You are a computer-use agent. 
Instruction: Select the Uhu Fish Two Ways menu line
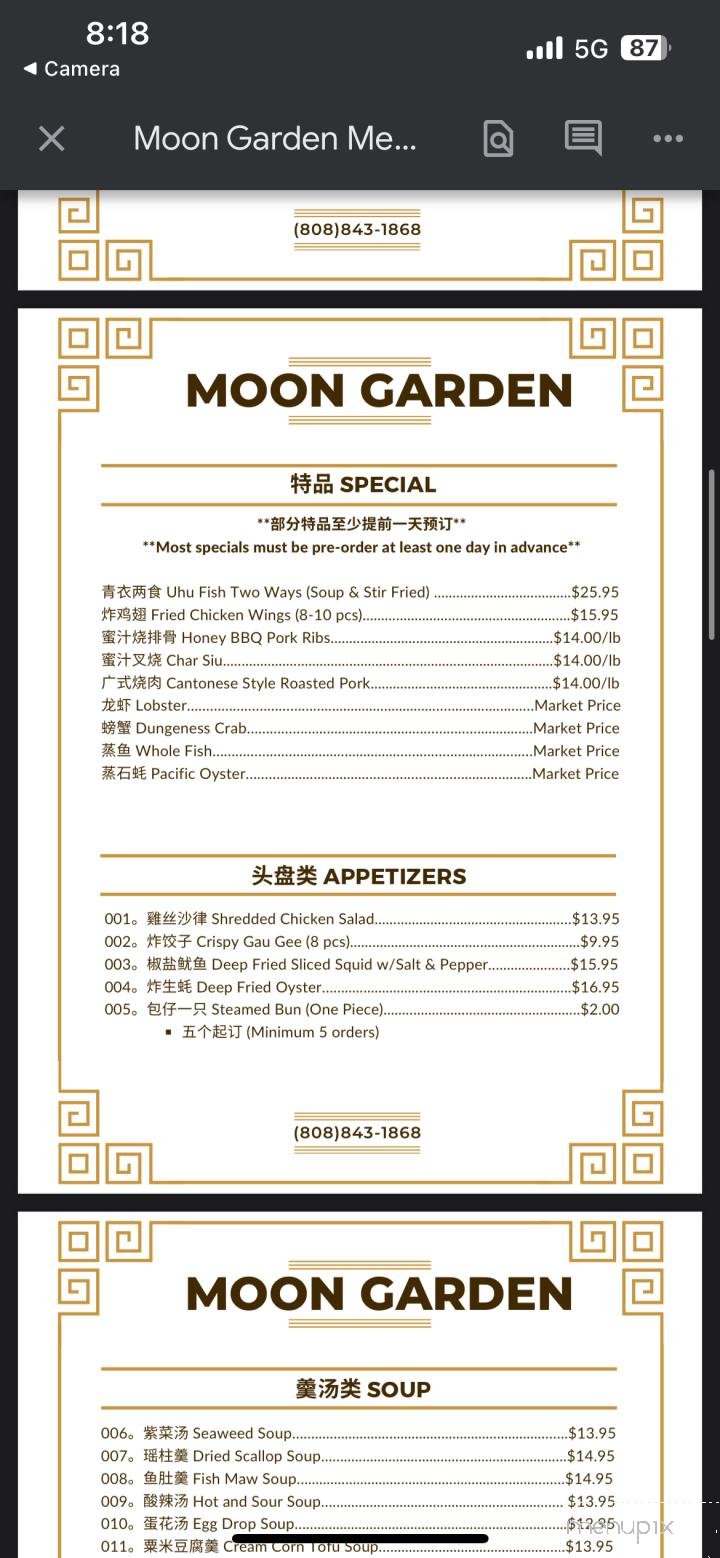[x=360, y=591]
